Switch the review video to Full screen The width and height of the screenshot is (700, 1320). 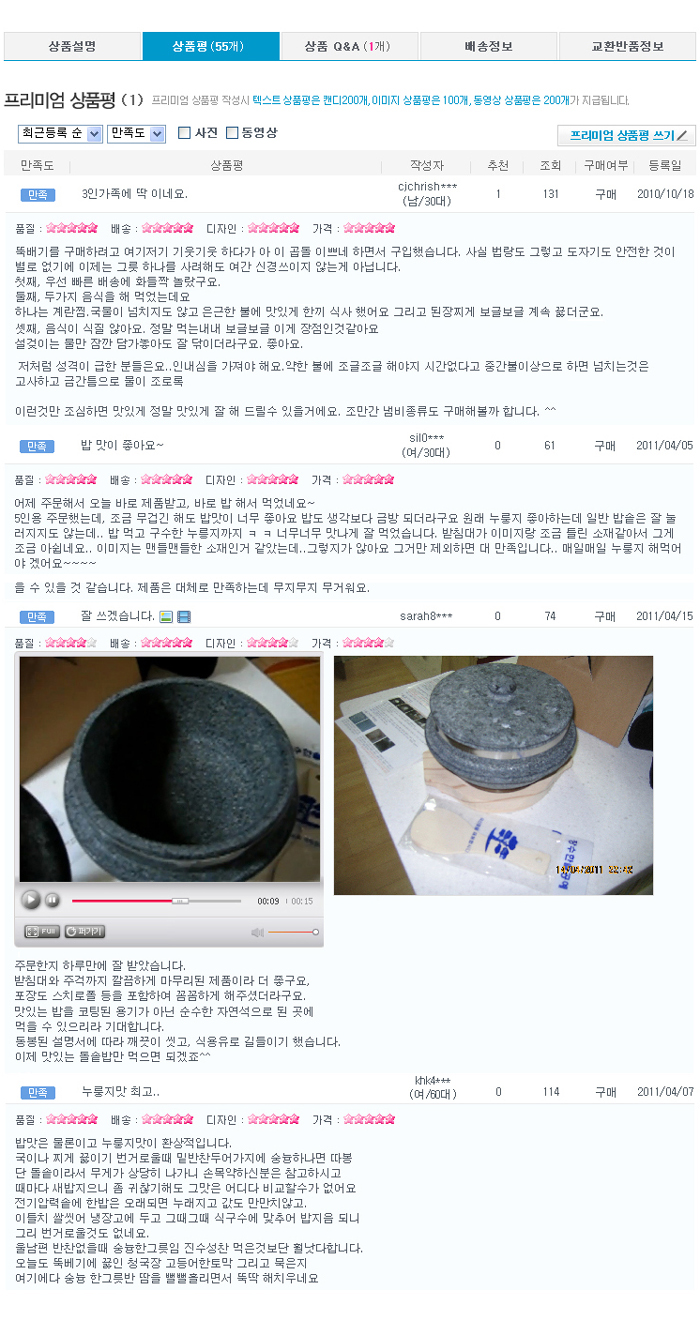[x=42, y=931]
